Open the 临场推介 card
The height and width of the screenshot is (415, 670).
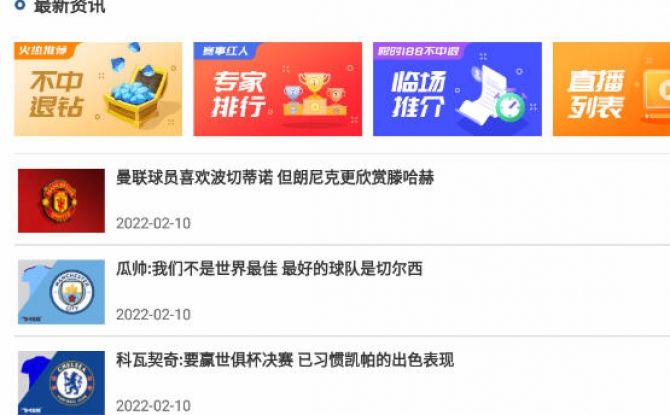tap(457, 89)
